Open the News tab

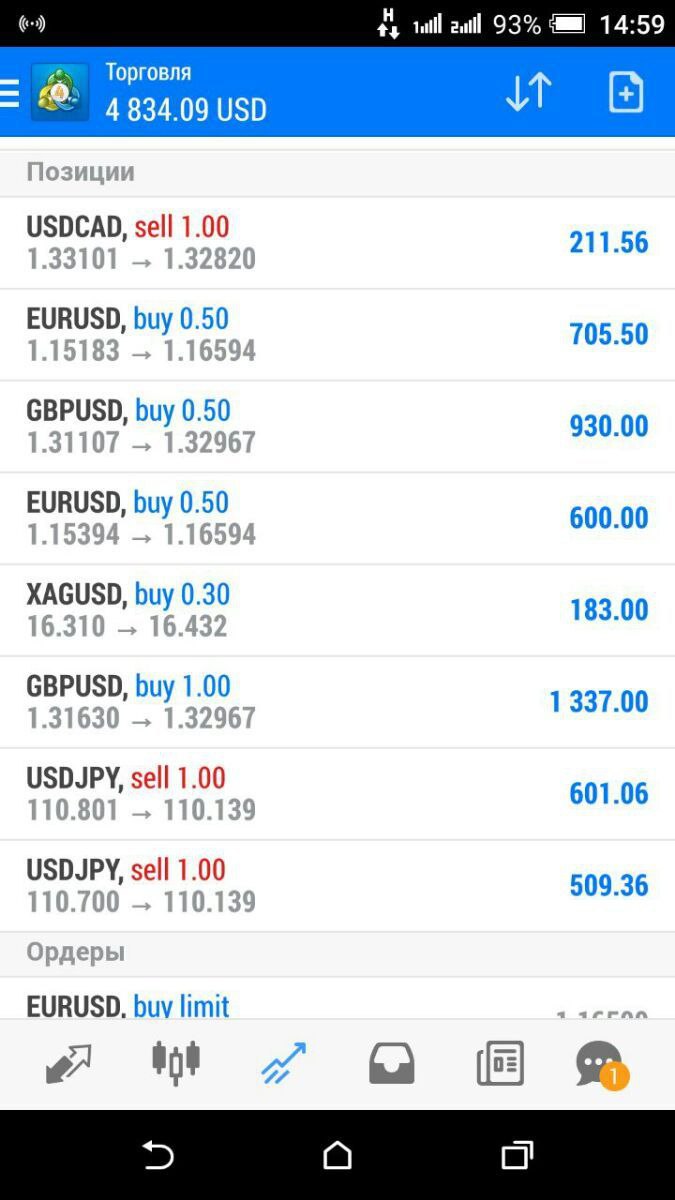coord(500,1064)
